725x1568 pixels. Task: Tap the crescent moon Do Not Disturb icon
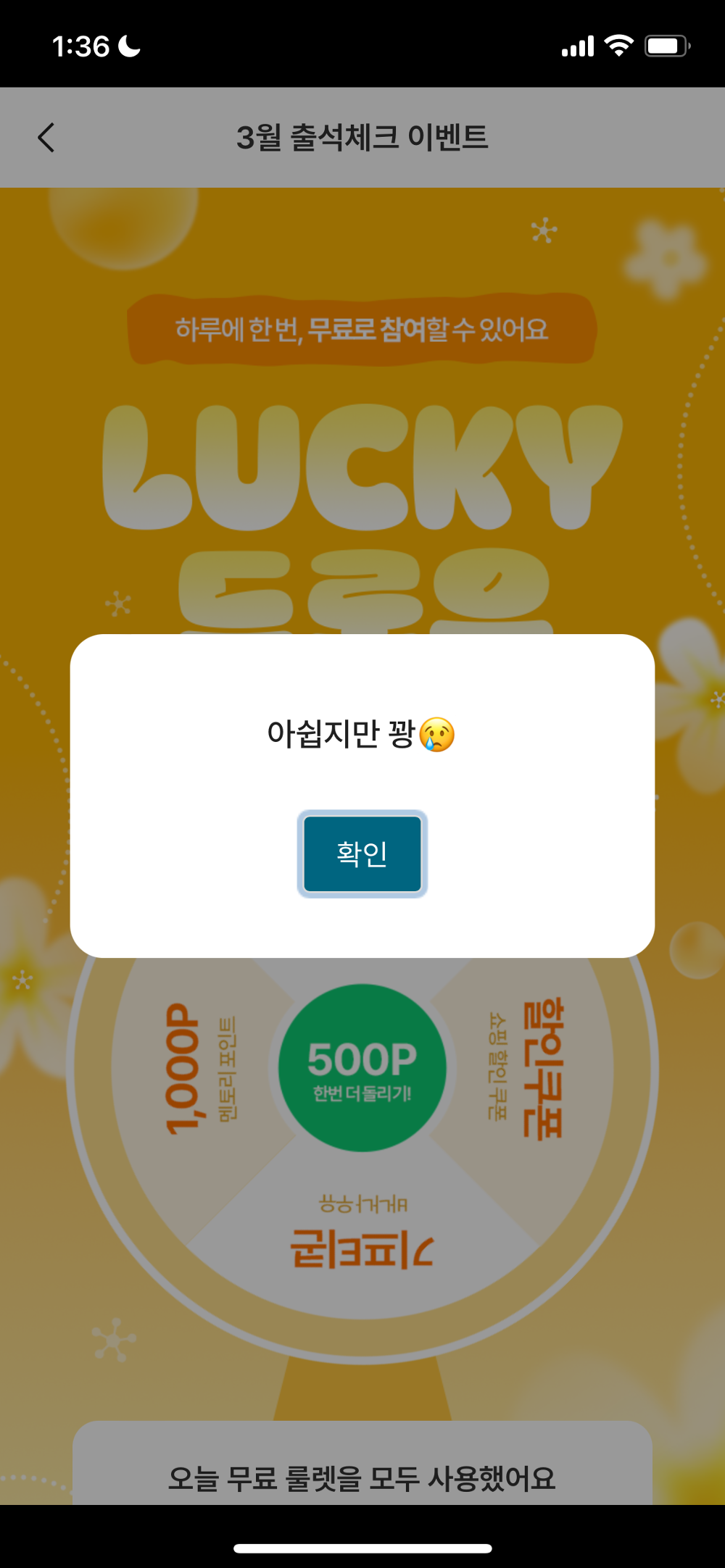(x=128, y=46)
